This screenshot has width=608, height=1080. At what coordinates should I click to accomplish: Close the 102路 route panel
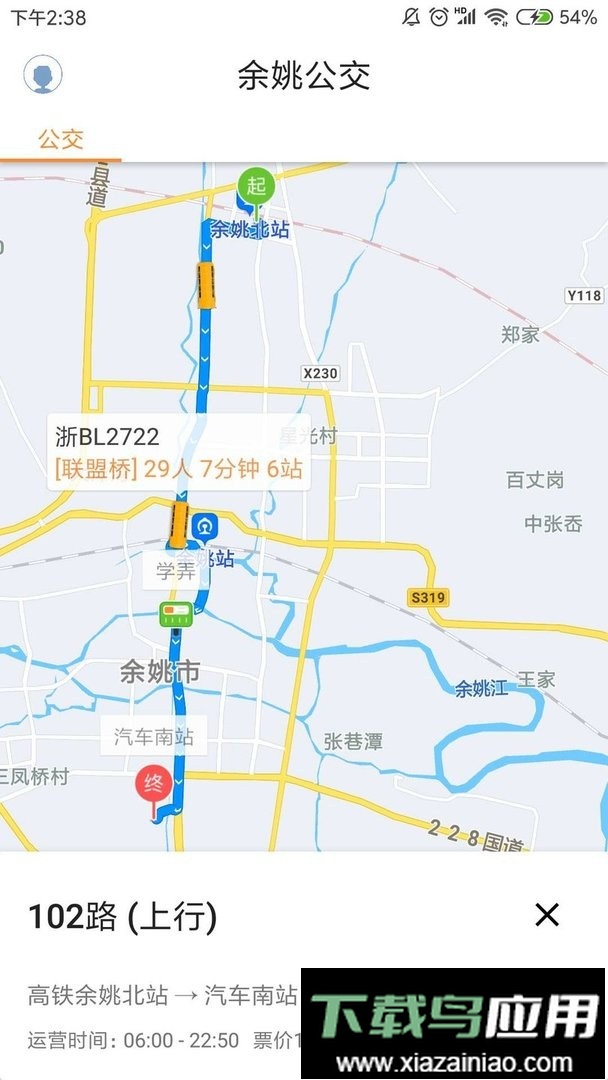(546, 914)
